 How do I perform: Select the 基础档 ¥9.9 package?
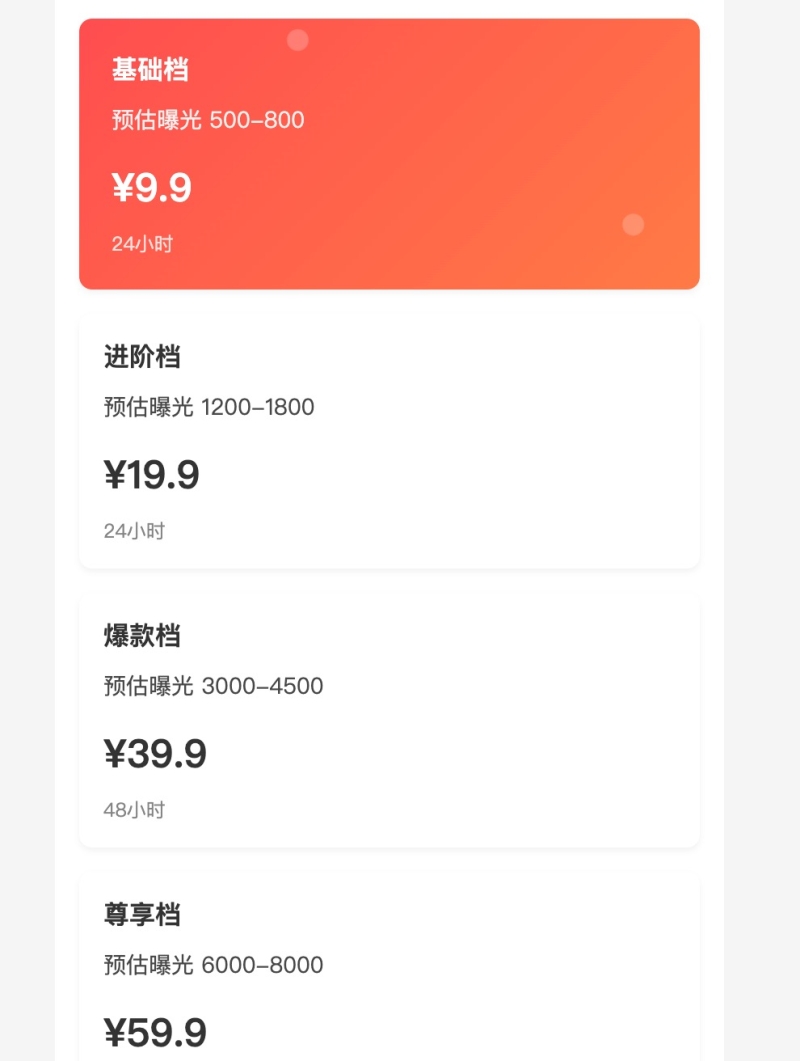tap(389, 154)
